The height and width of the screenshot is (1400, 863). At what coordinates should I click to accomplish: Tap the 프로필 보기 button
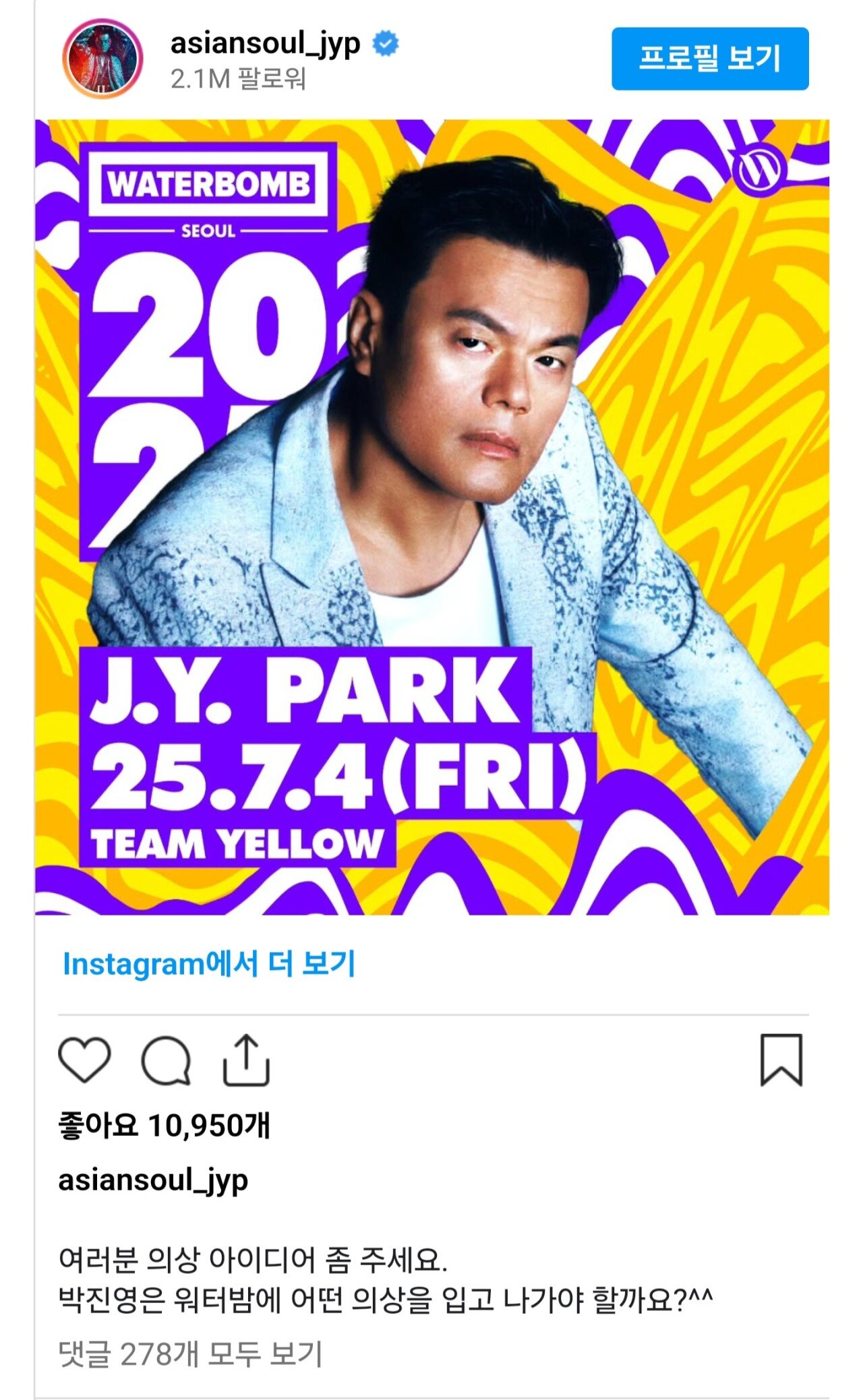[x=709, y=59]
